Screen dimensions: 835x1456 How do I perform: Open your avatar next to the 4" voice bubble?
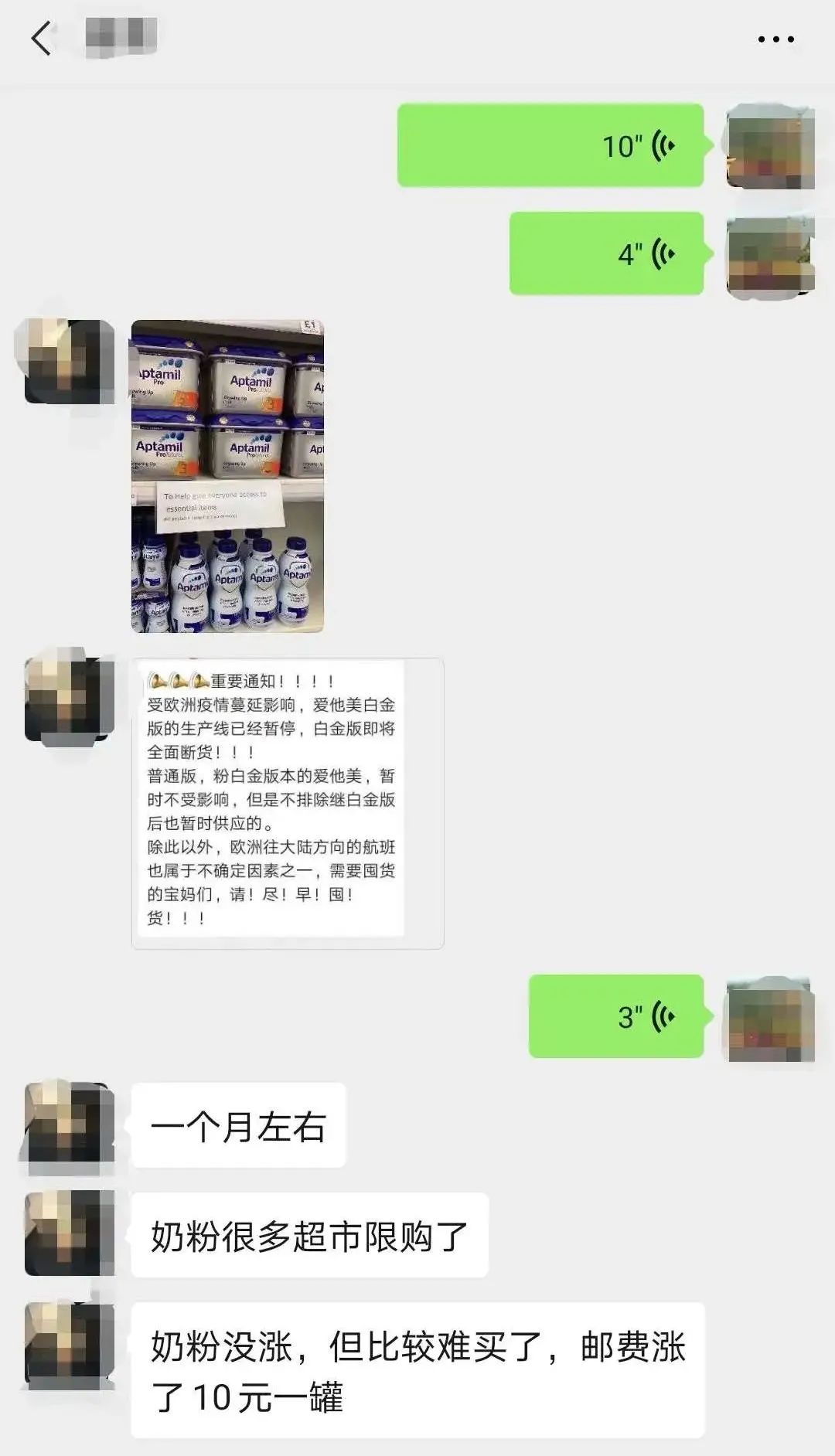pyautogui.click(x=769, y=255)
